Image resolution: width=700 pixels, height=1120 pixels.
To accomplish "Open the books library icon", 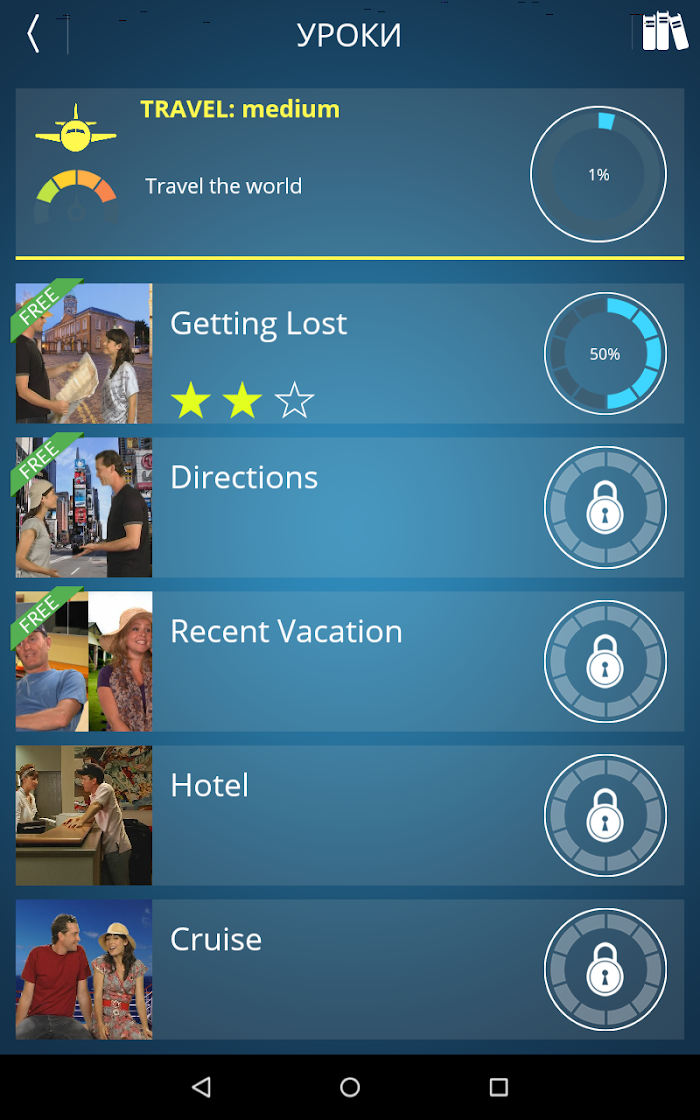I will (x=664, y=32).
